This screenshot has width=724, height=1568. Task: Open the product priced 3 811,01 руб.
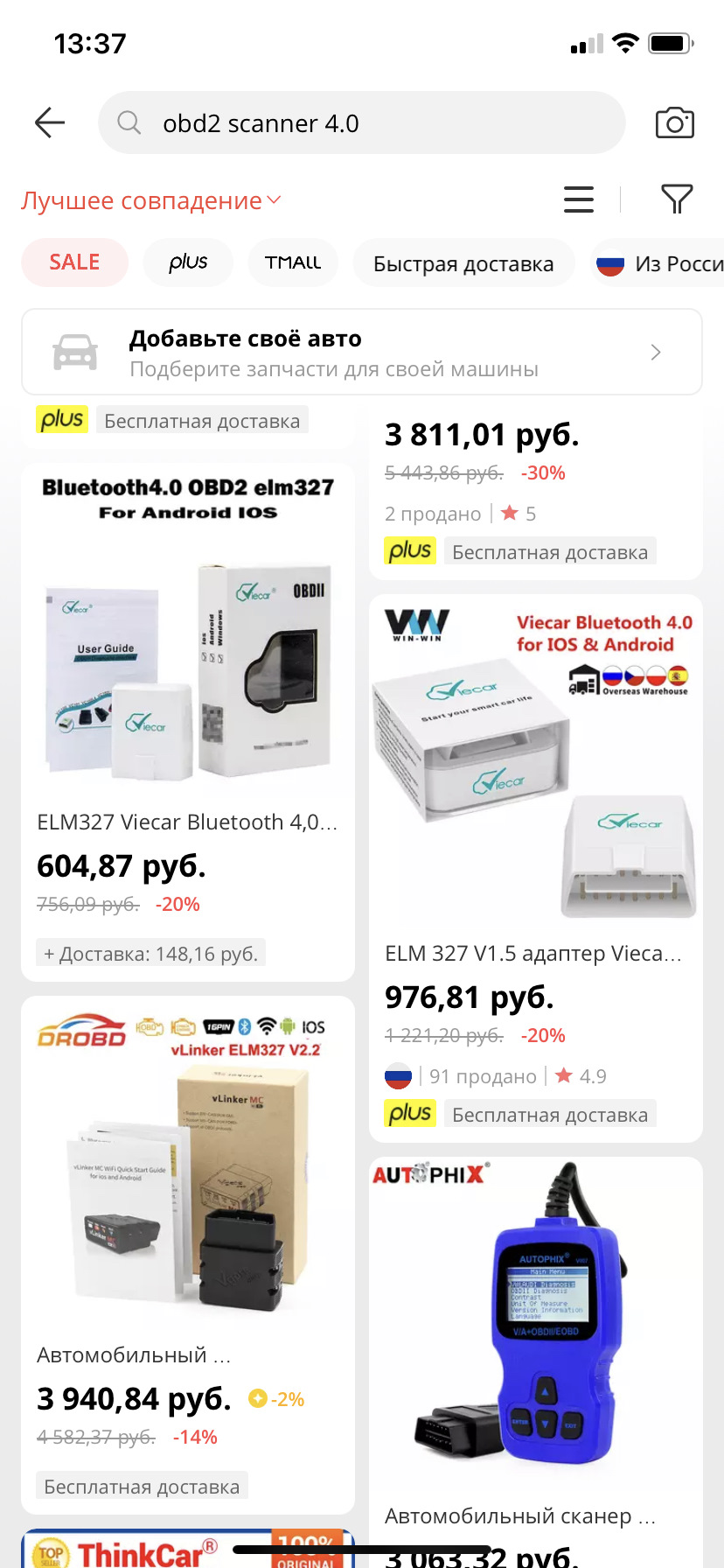[535, 472]
